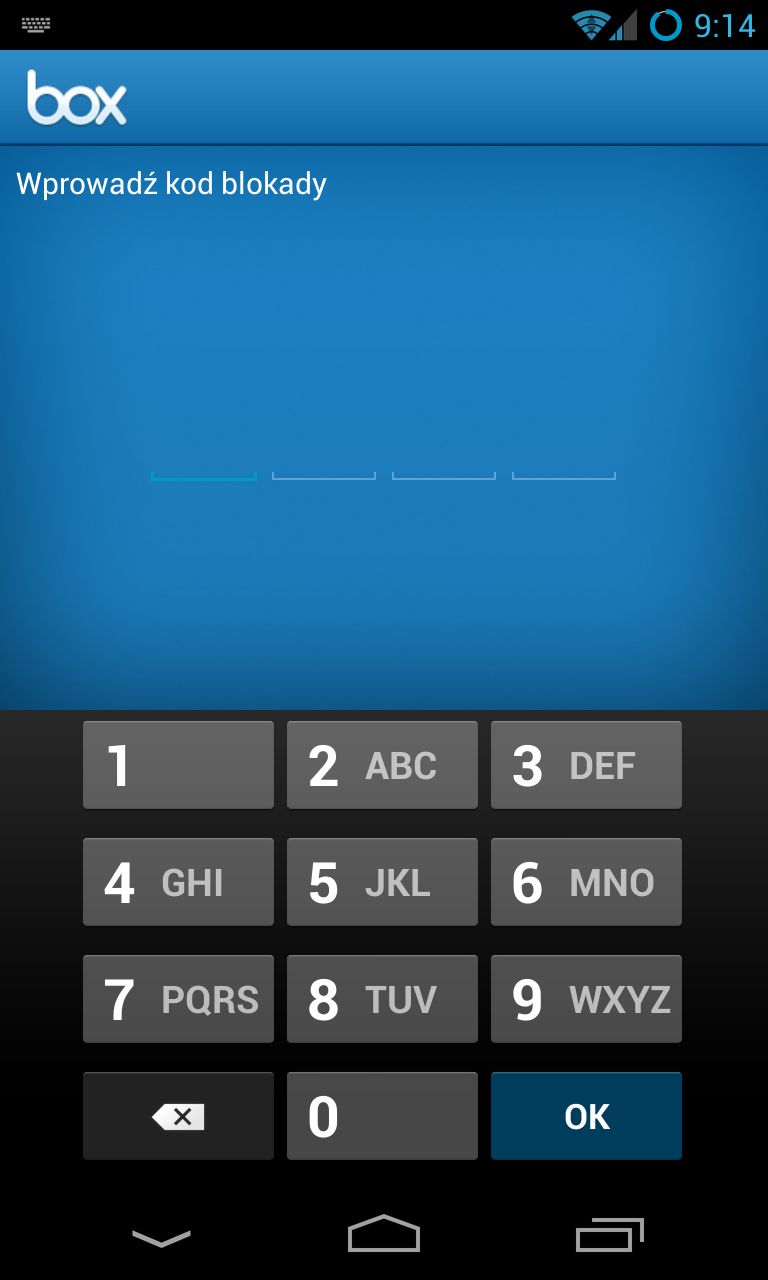Screen dimensions: 768x1280
Task: Go to the home screen
Action: pos(384,1234)
